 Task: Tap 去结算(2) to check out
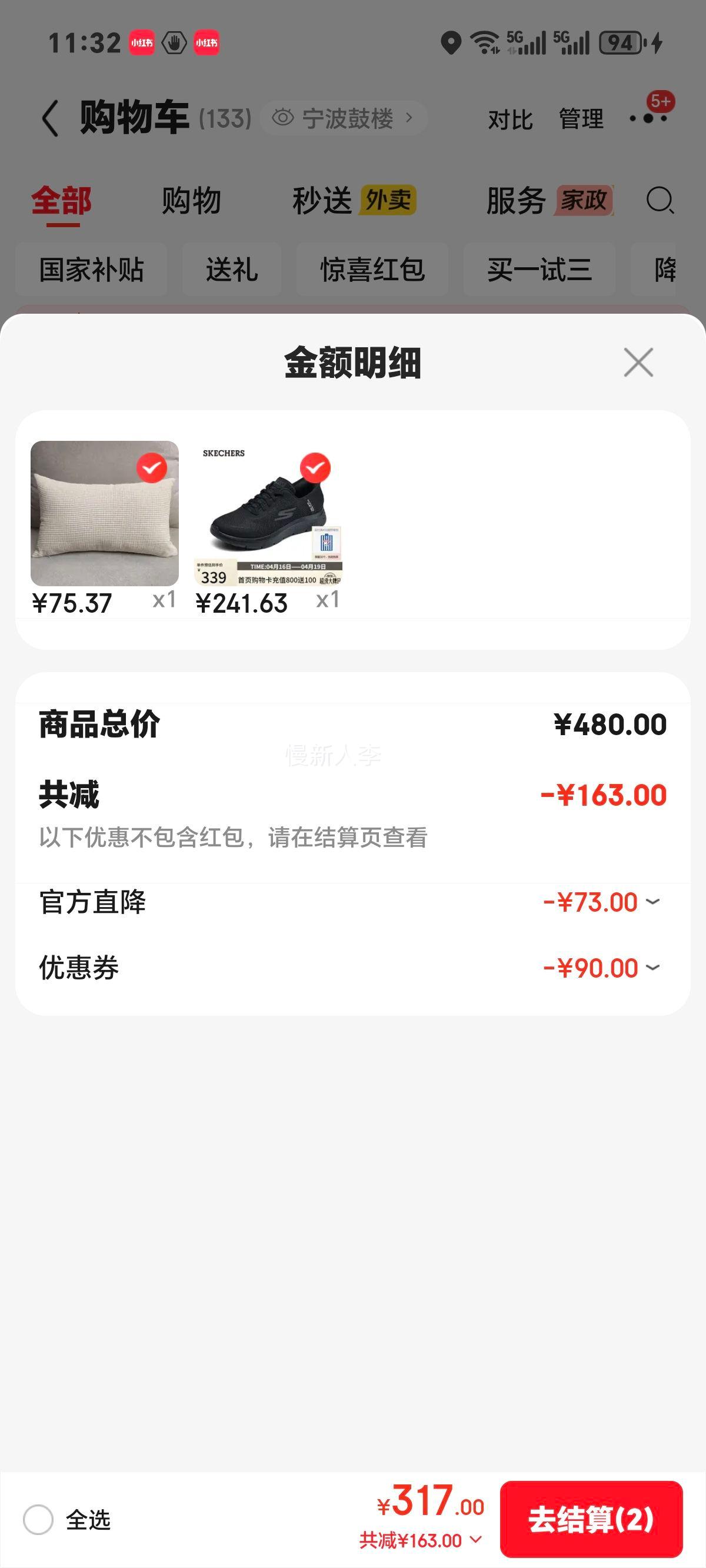(590, 1519)
